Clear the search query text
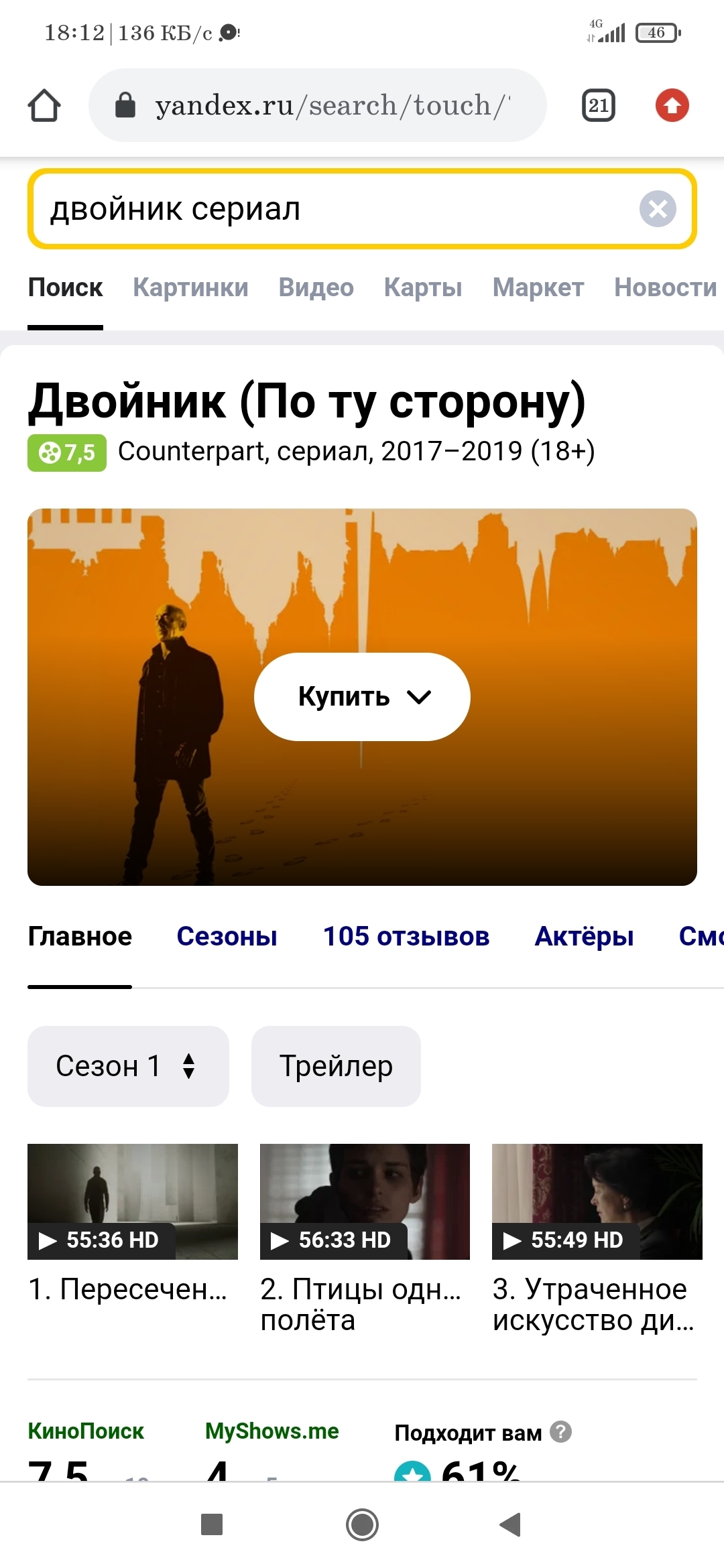The width and height of the screenshot is (724, 1568). pos(658,208)
